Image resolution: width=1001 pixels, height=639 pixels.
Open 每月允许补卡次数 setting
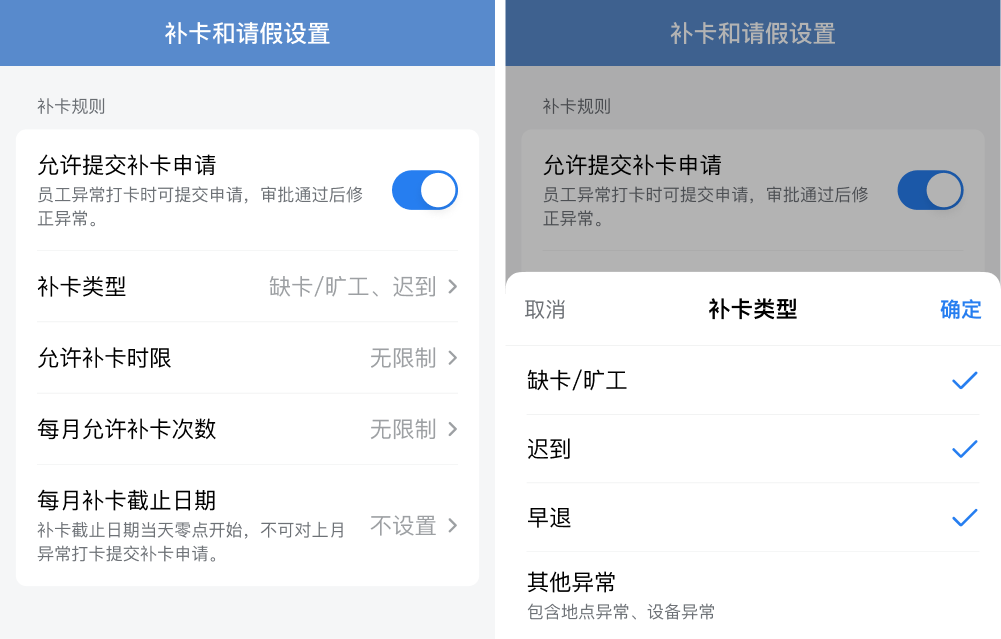(247, 429)
